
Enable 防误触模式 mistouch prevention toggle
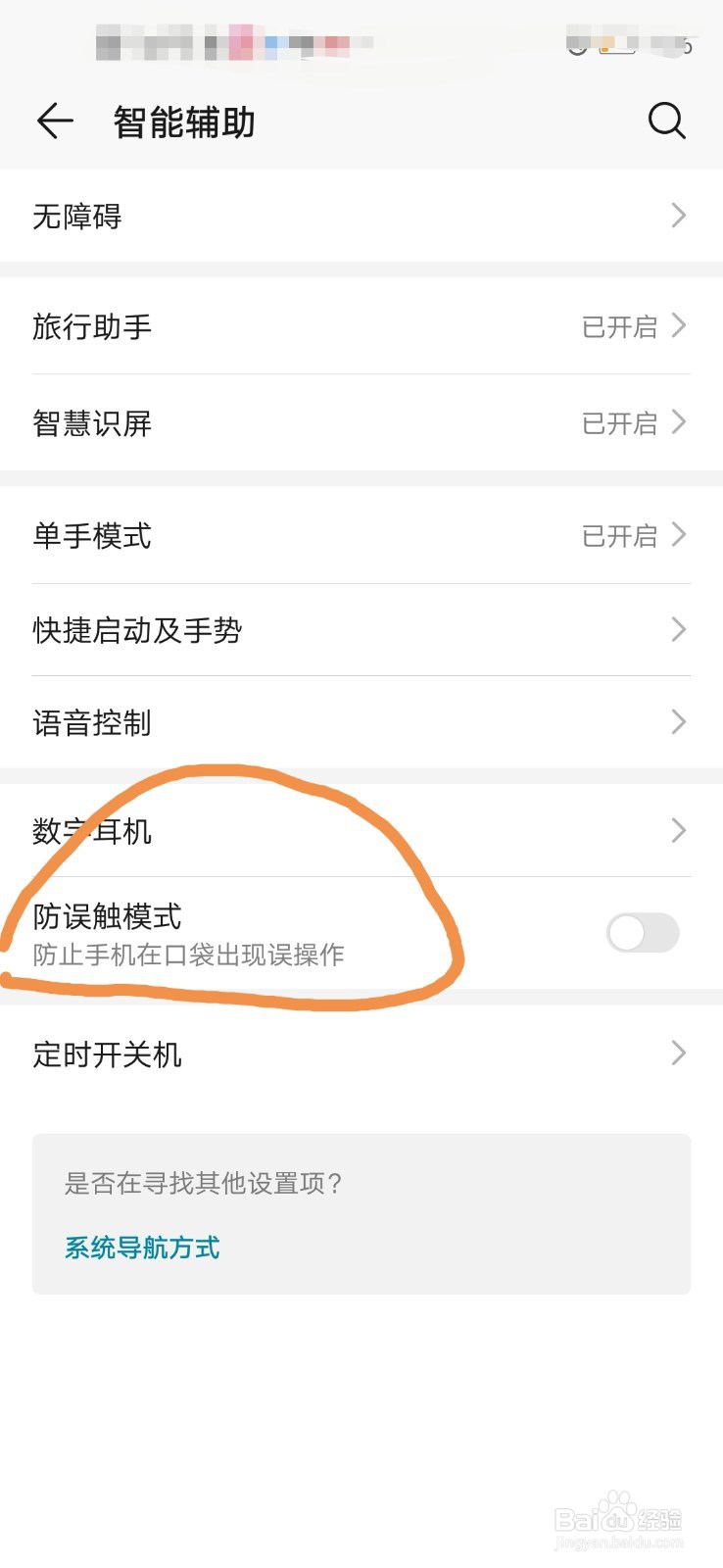[642, 933]
